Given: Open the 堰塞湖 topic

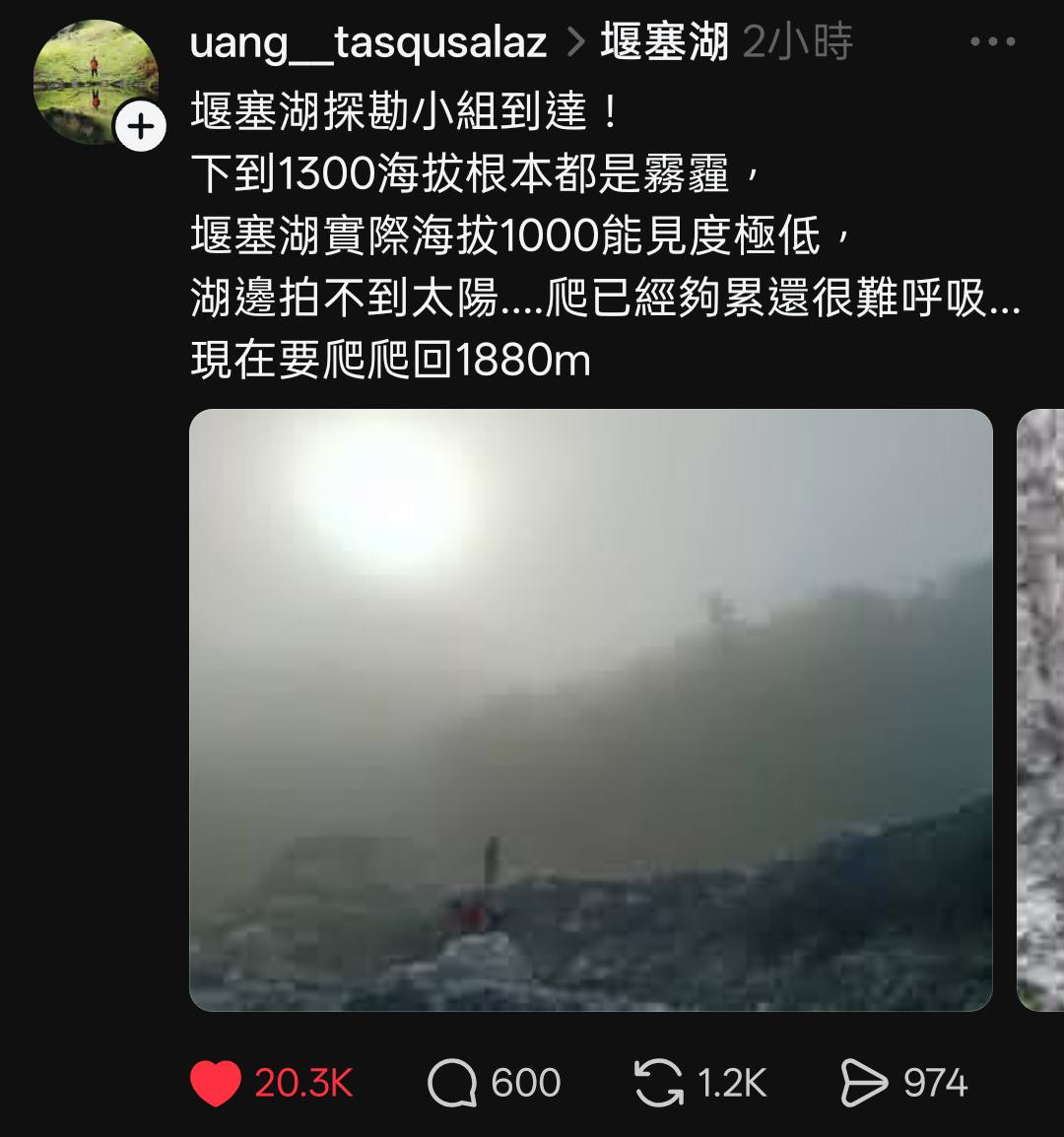Looking at the screenshot, I should (x=664, y=42).
